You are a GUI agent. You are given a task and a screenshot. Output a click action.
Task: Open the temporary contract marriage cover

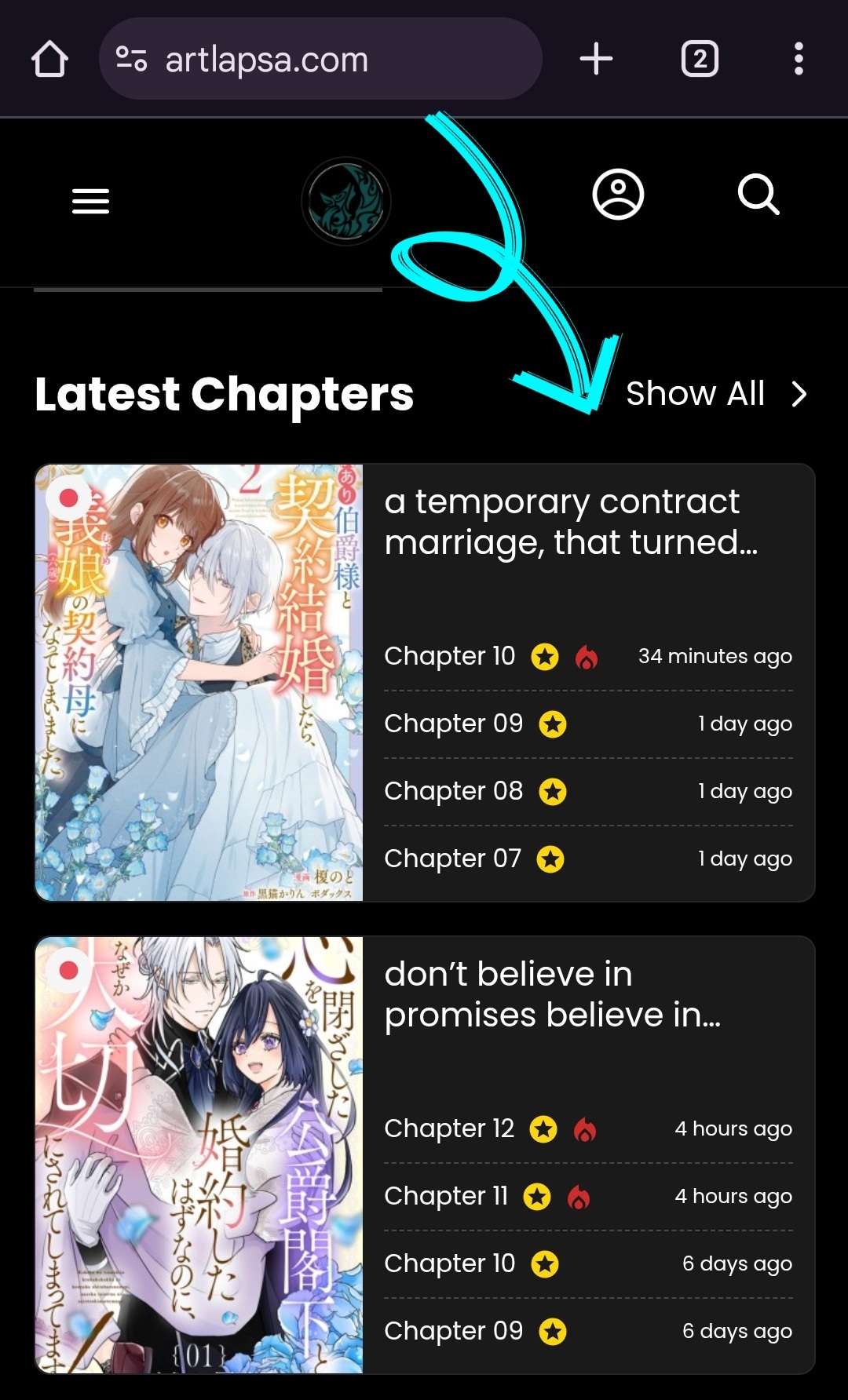tap(199, 683)
